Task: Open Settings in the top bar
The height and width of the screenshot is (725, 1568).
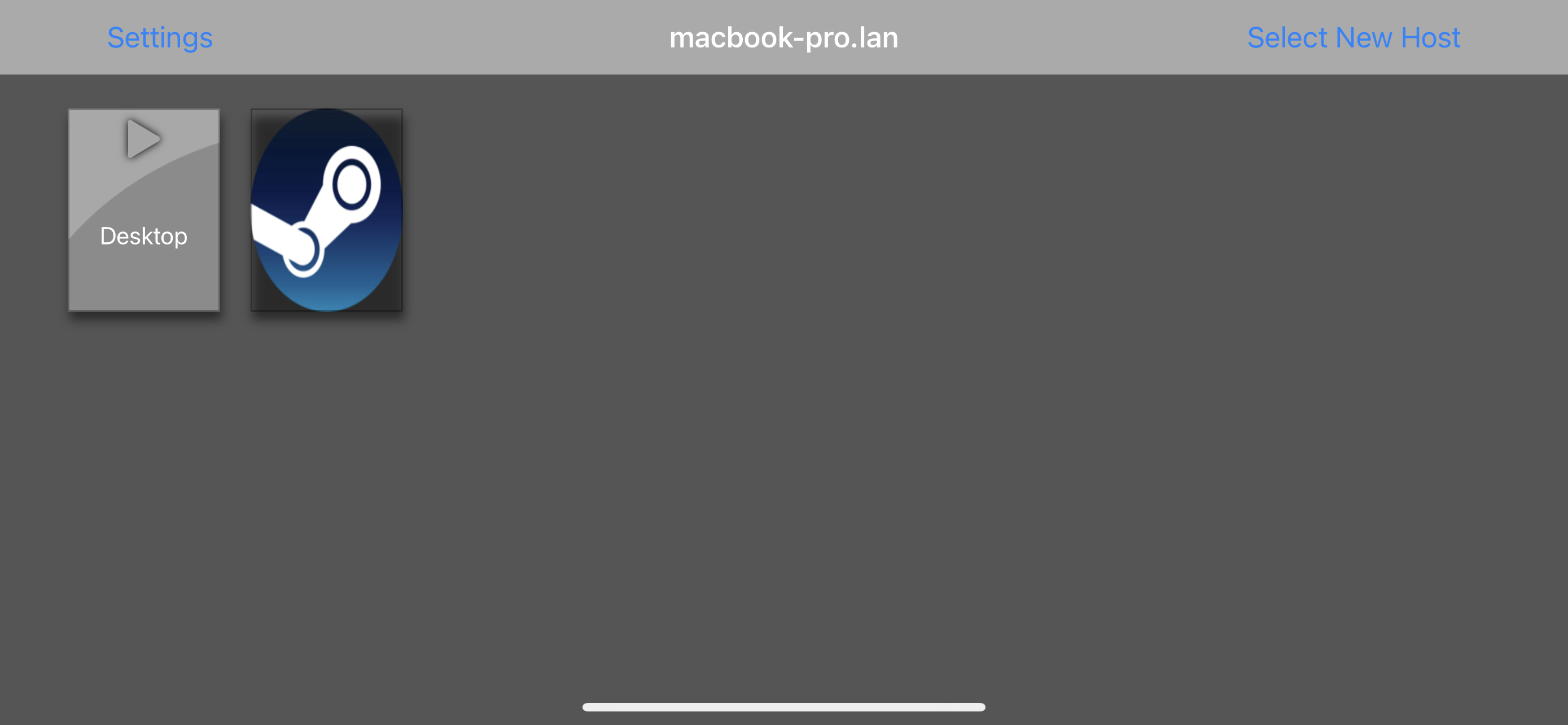Action: [160, 38]
